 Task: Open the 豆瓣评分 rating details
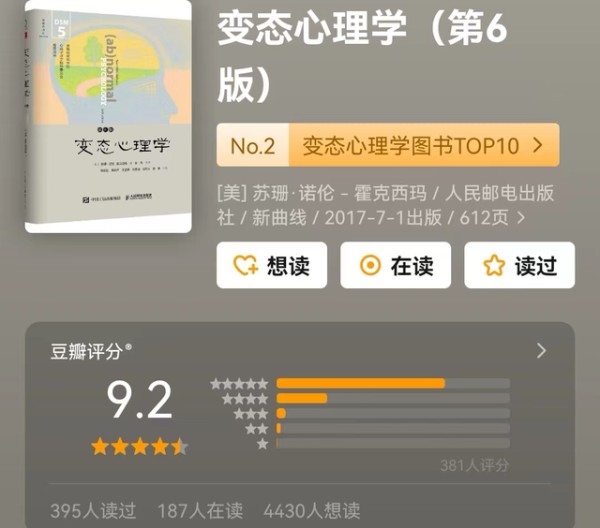coord(541,351)
